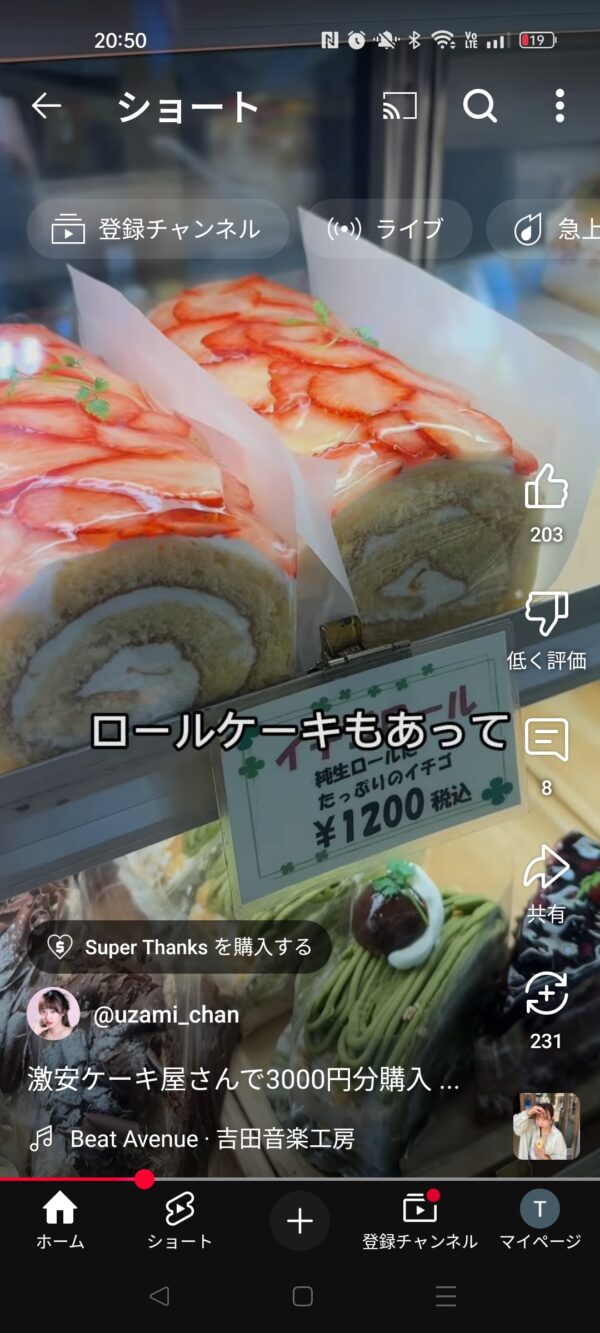This screenshot has width=600, height=1333.
Task: Tap Super Thanks を購入する button
Action: click(180, 947)
